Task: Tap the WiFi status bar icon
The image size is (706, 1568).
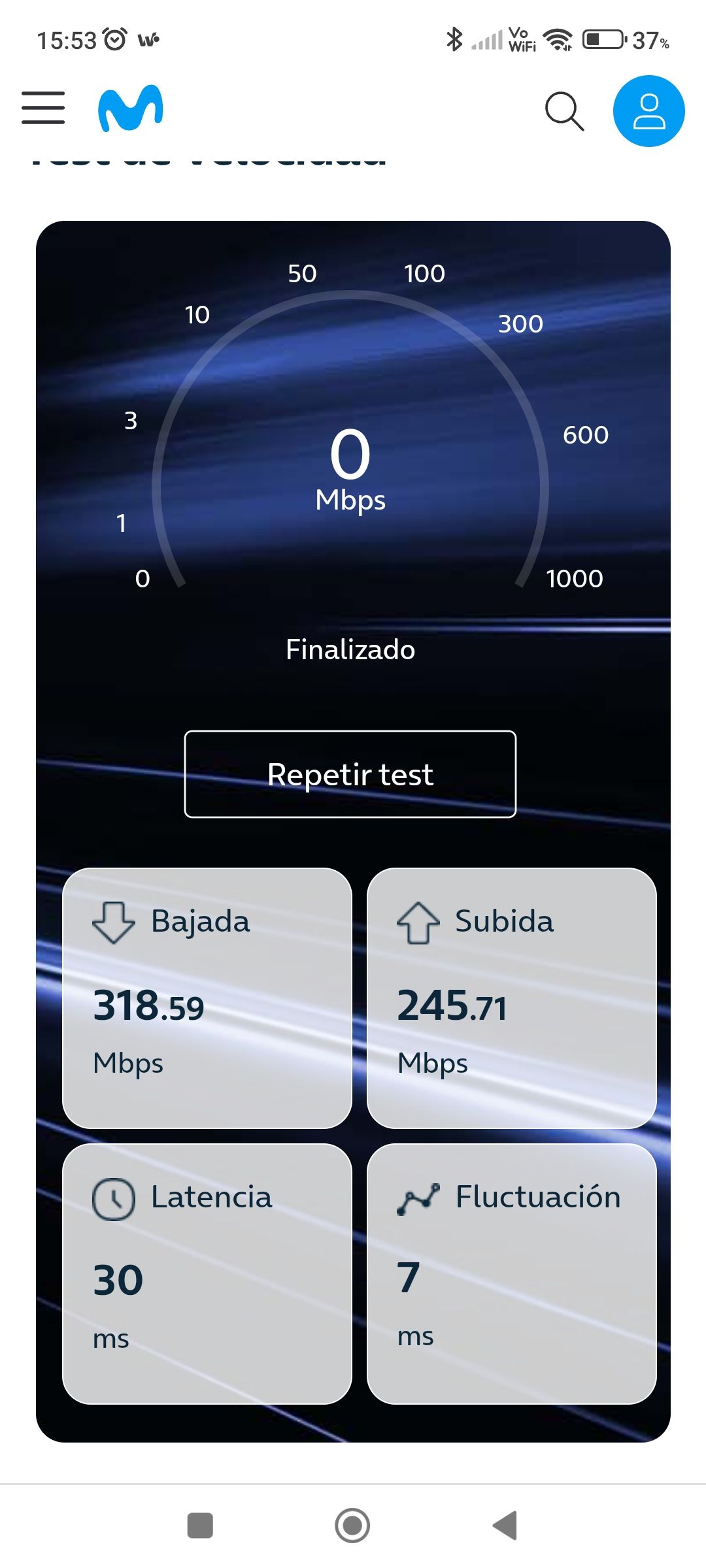Action: pos(556,41)
